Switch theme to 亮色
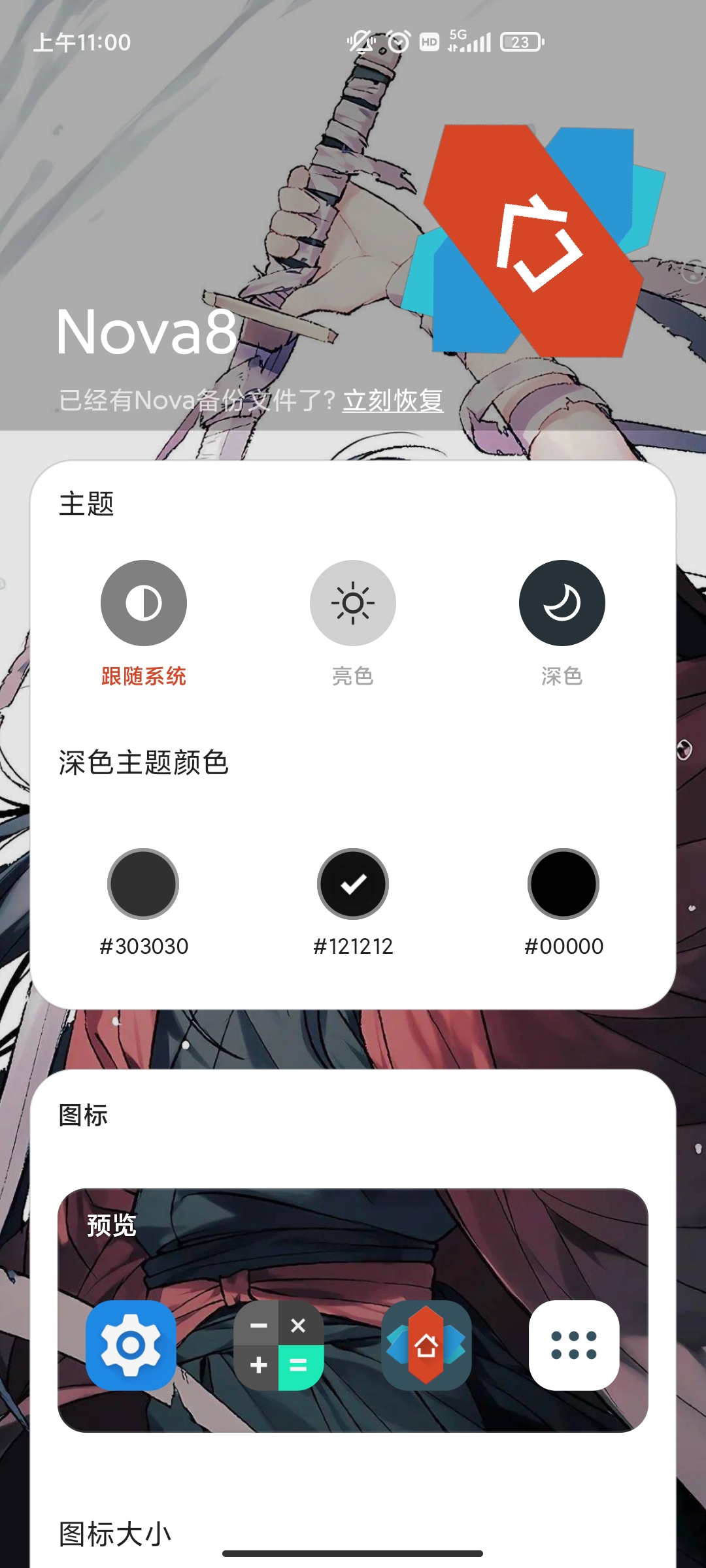 [353, 603]
